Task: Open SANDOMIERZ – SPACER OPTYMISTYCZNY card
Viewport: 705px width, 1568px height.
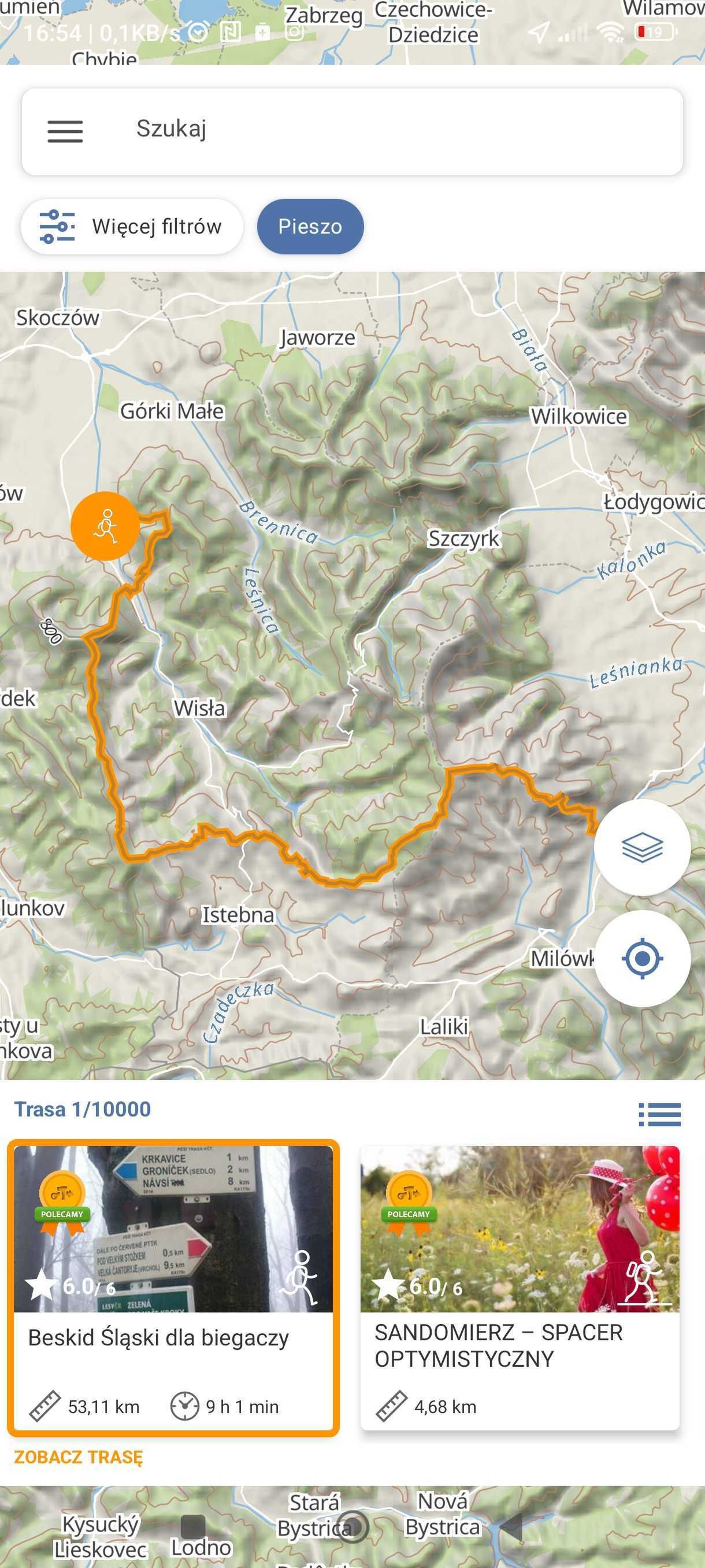Action: [520, 1288]
